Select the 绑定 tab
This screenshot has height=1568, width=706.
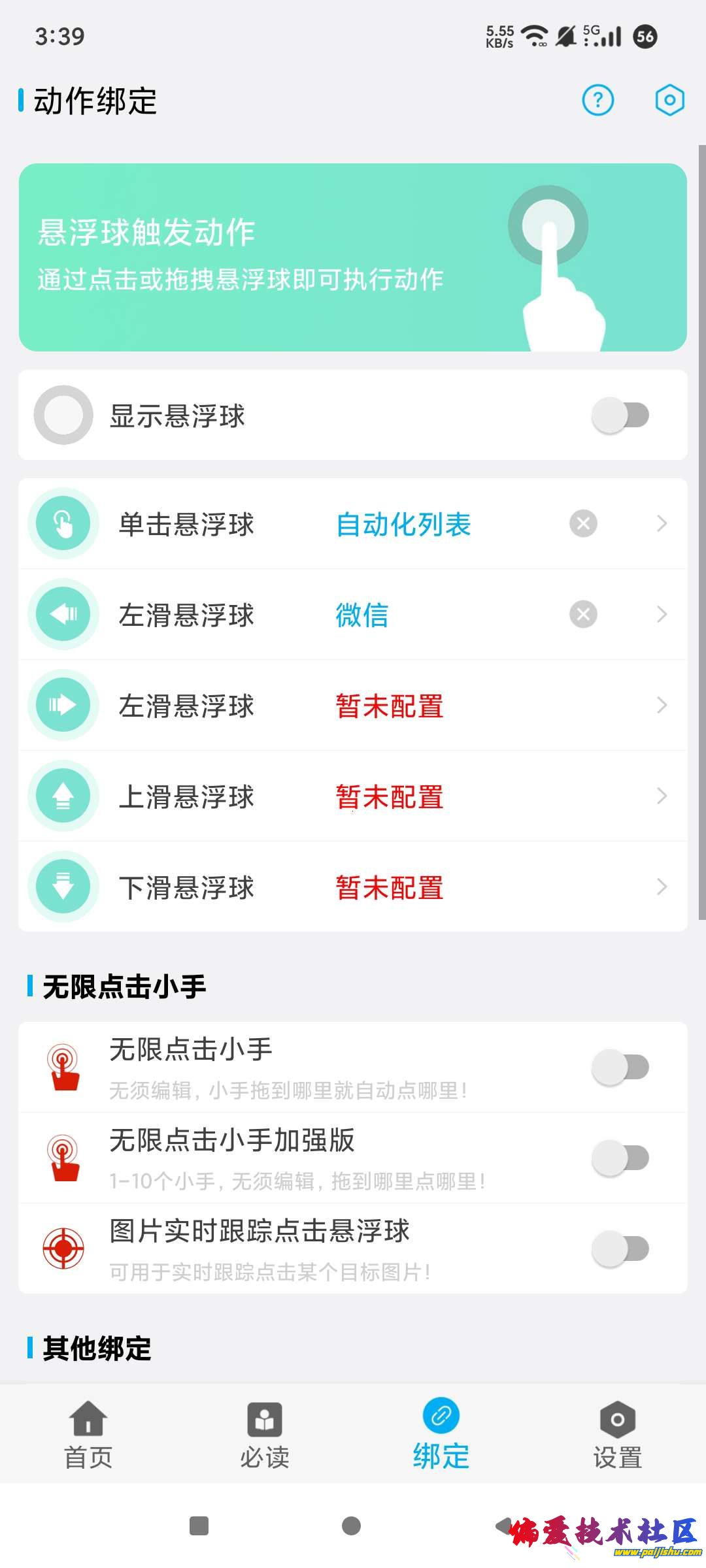coord(441,1435)
